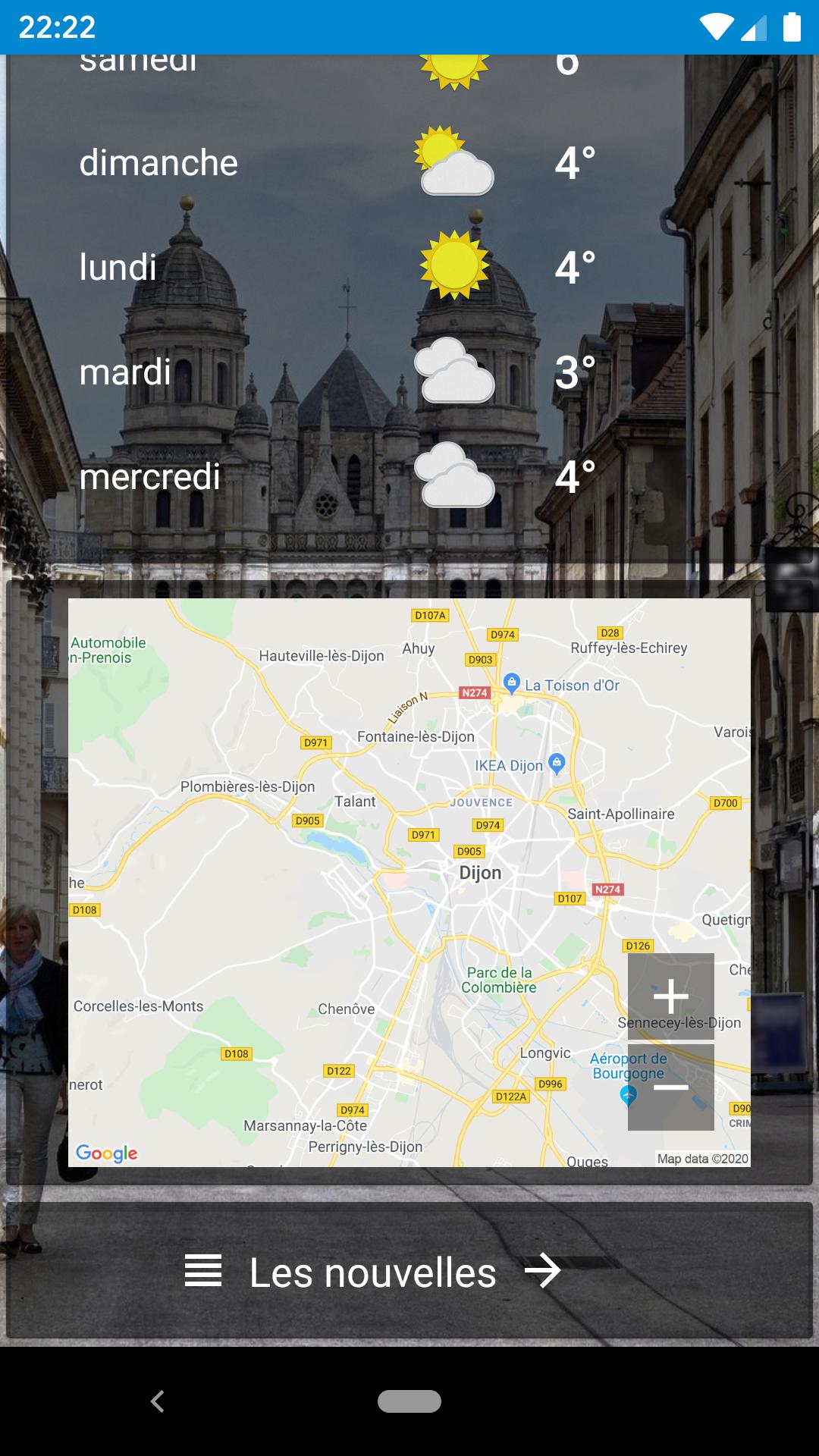Select the La Toison d'Or shopping pin
Viewport: 819px width, 1456px height.
click(510, 682)
